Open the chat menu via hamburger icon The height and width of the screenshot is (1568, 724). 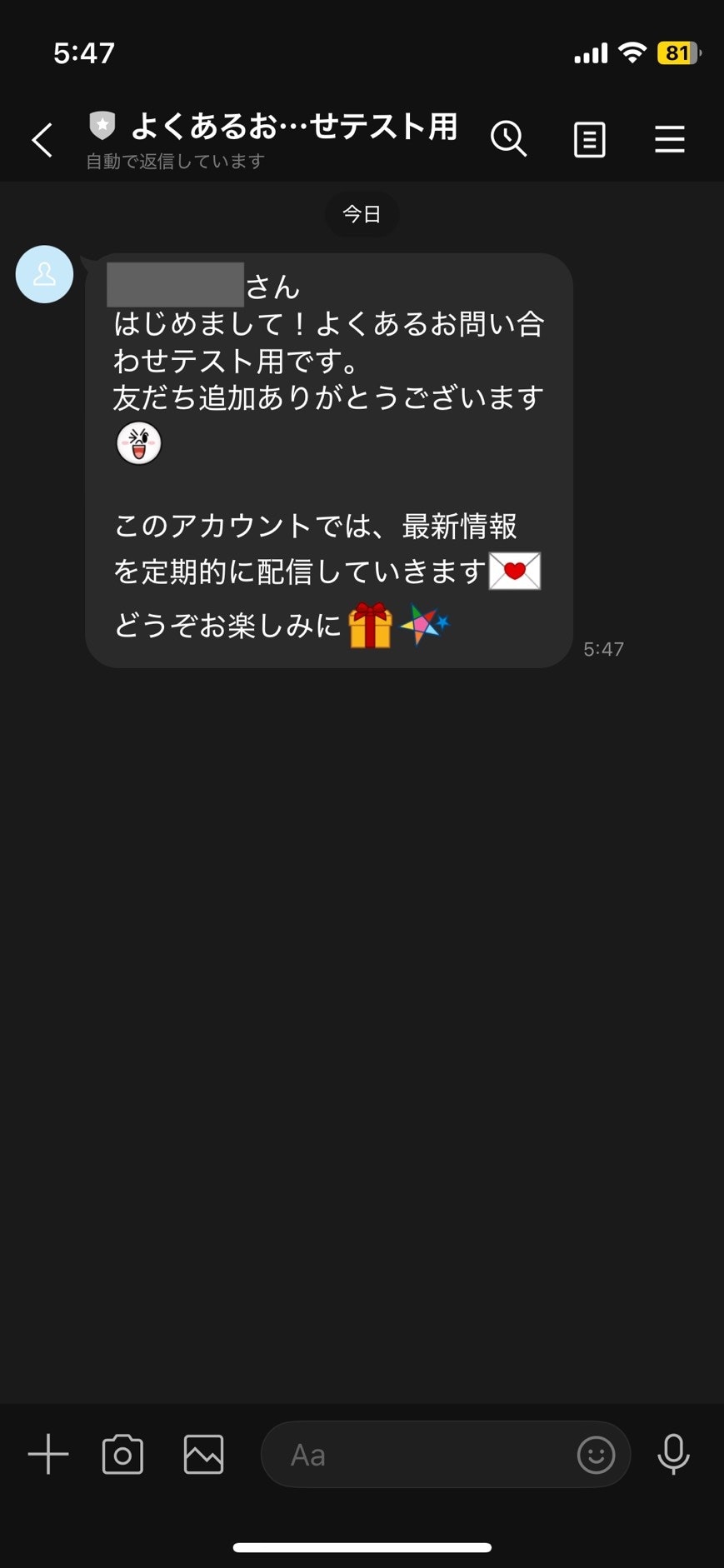670,139
